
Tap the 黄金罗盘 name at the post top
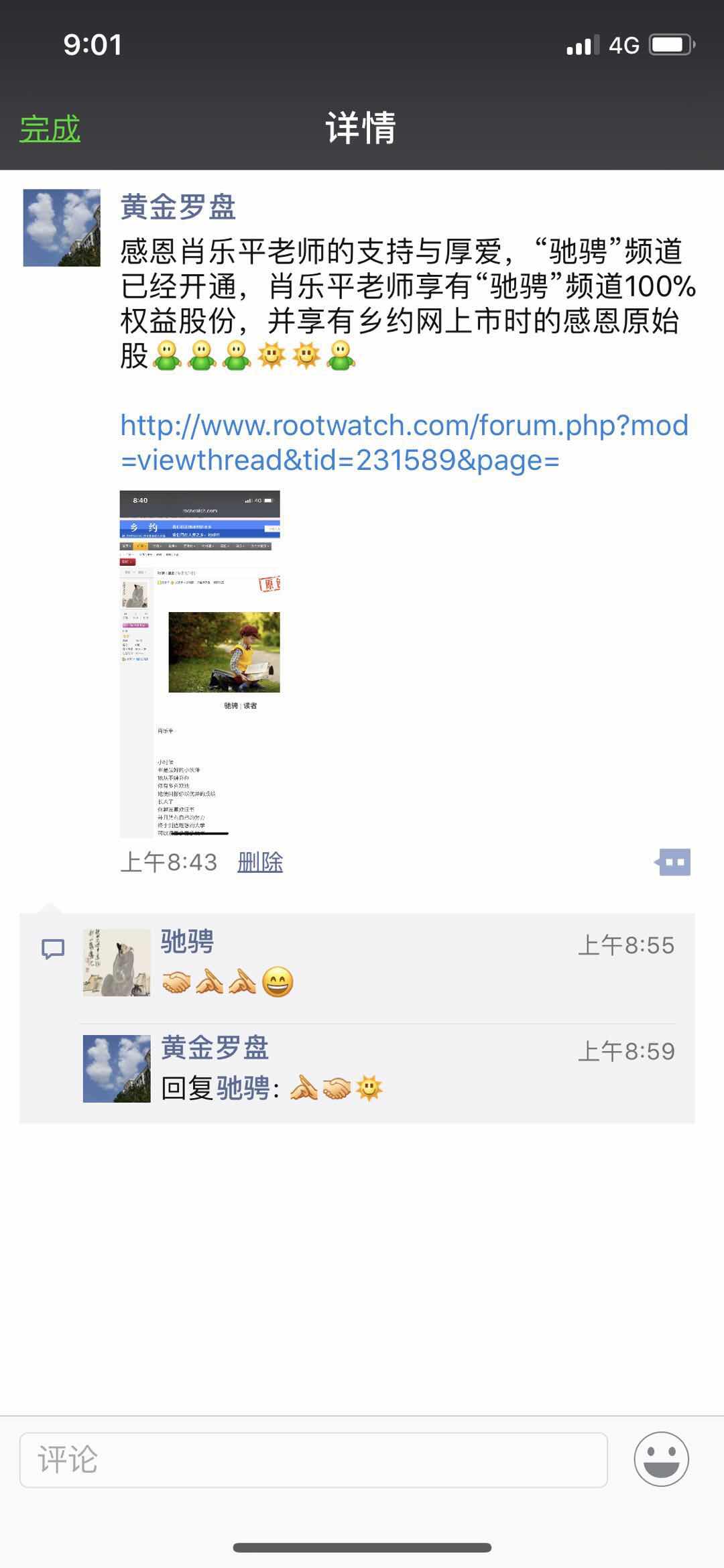click(x=178, y=208)
